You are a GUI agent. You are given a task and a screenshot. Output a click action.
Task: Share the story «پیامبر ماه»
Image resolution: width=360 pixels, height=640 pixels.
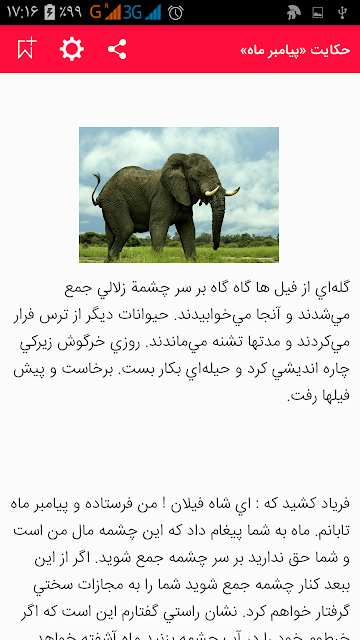click(117, 49)
